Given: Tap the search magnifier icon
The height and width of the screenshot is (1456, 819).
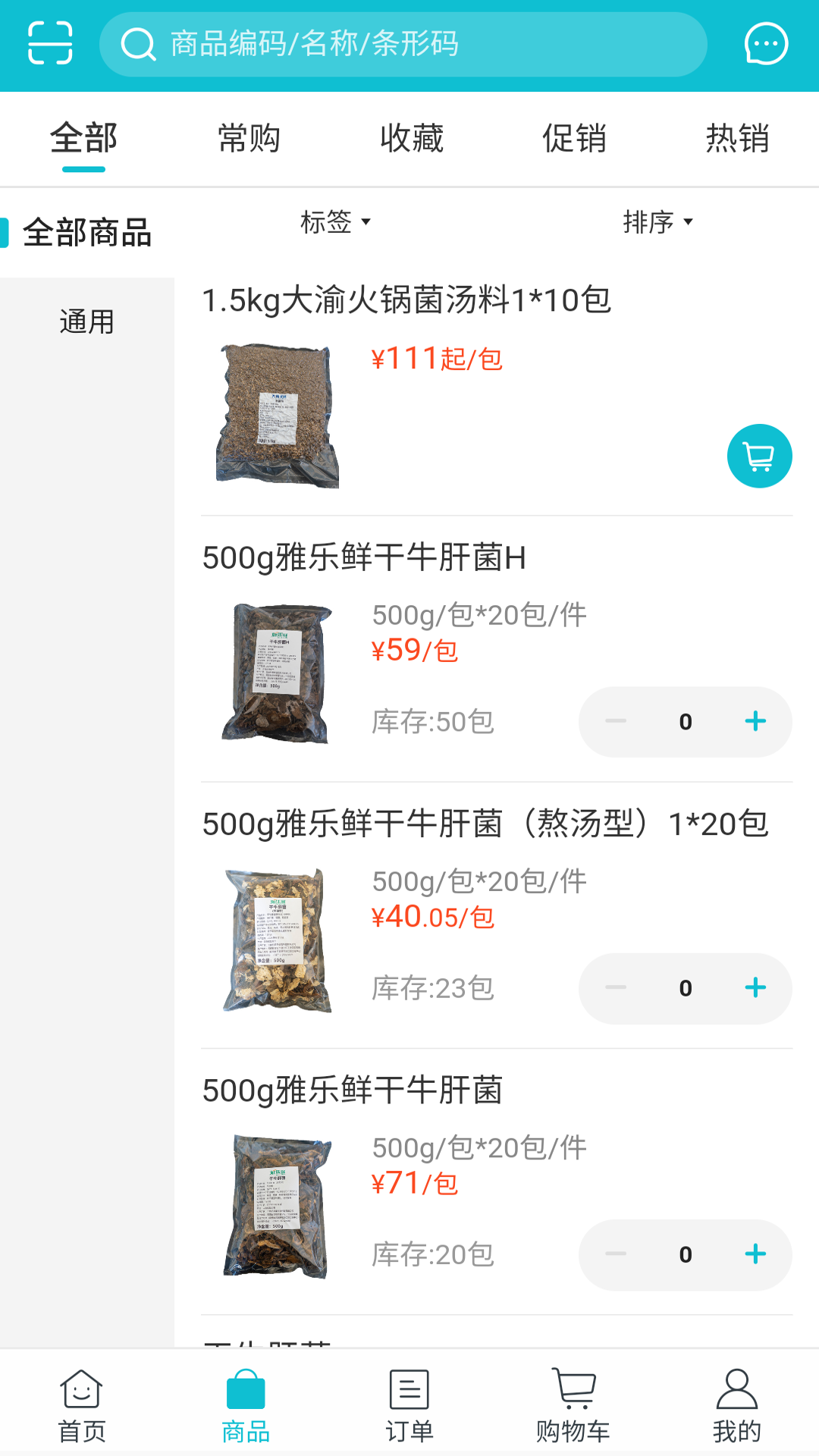Looking at the screenshot, I should coord(136,43).
